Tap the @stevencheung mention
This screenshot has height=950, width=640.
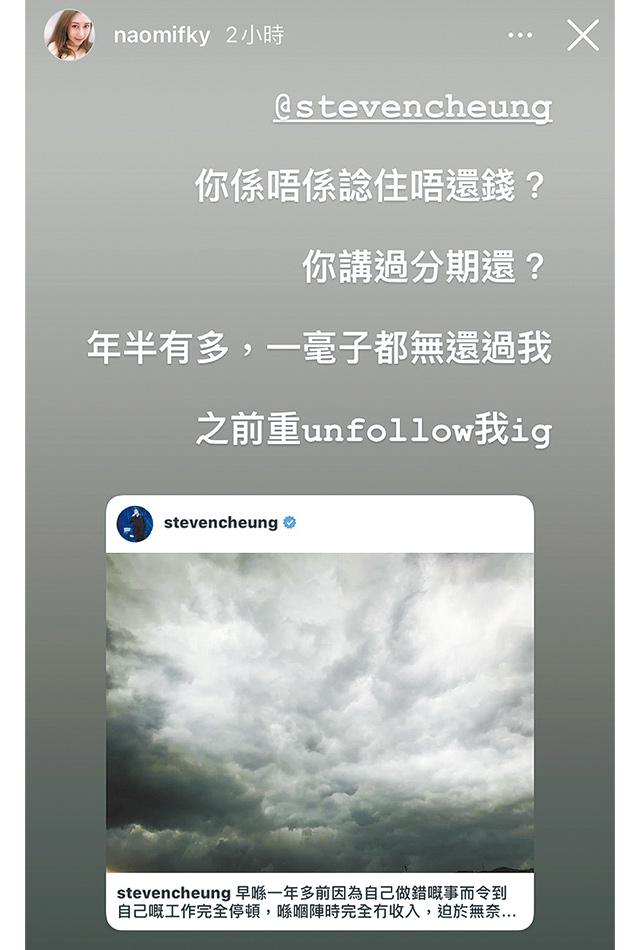(x=412, y=108)
